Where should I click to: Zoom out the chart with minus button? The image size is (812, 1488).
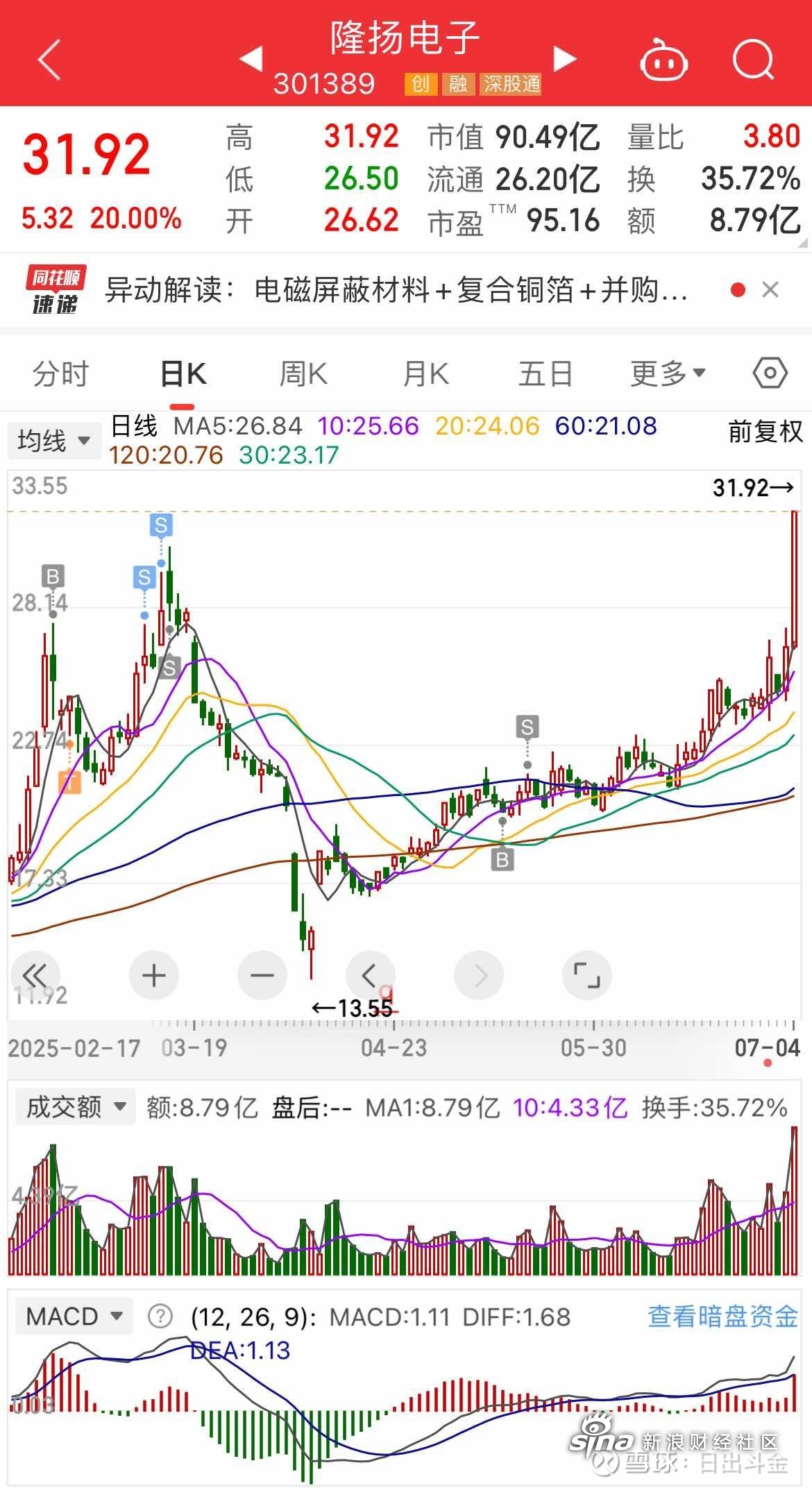point(262,975)
